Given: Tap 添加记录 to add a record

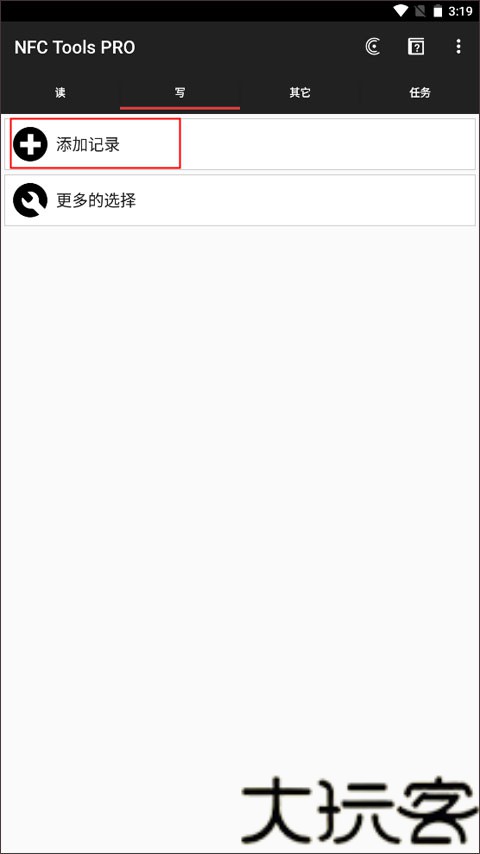Looking at the screenshot, I should point(240,144).
